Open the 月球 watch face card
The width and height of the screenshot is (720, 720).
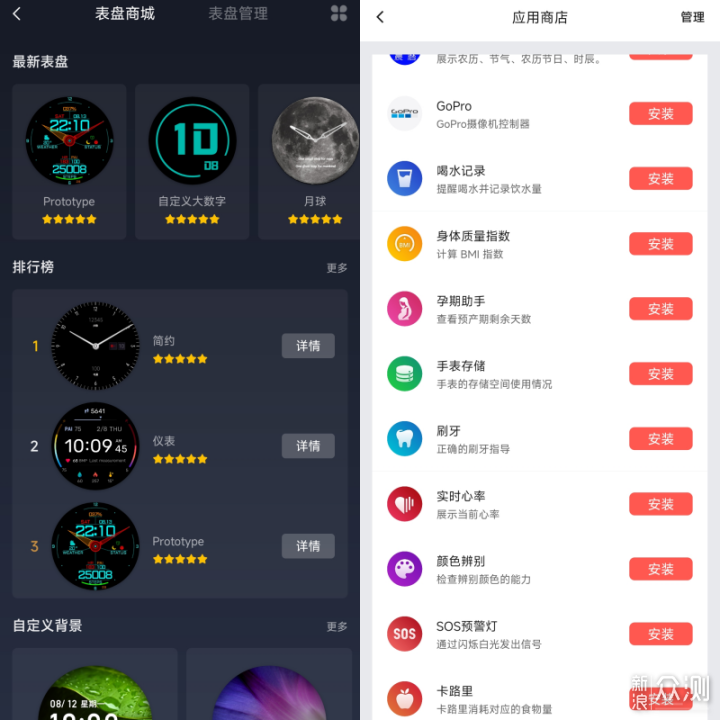click(x=312, y=160)
